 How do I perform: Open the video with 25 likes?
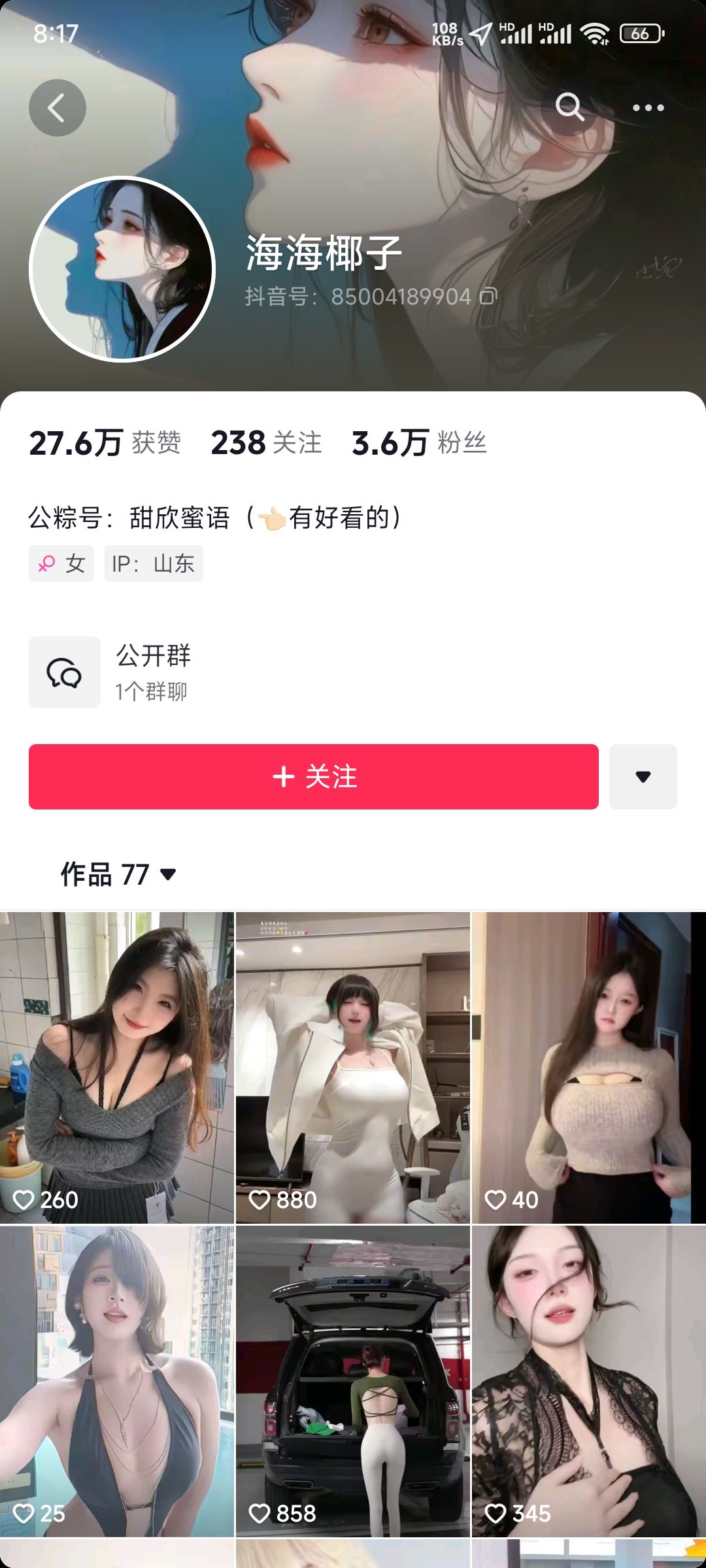tap(117, 1381)
